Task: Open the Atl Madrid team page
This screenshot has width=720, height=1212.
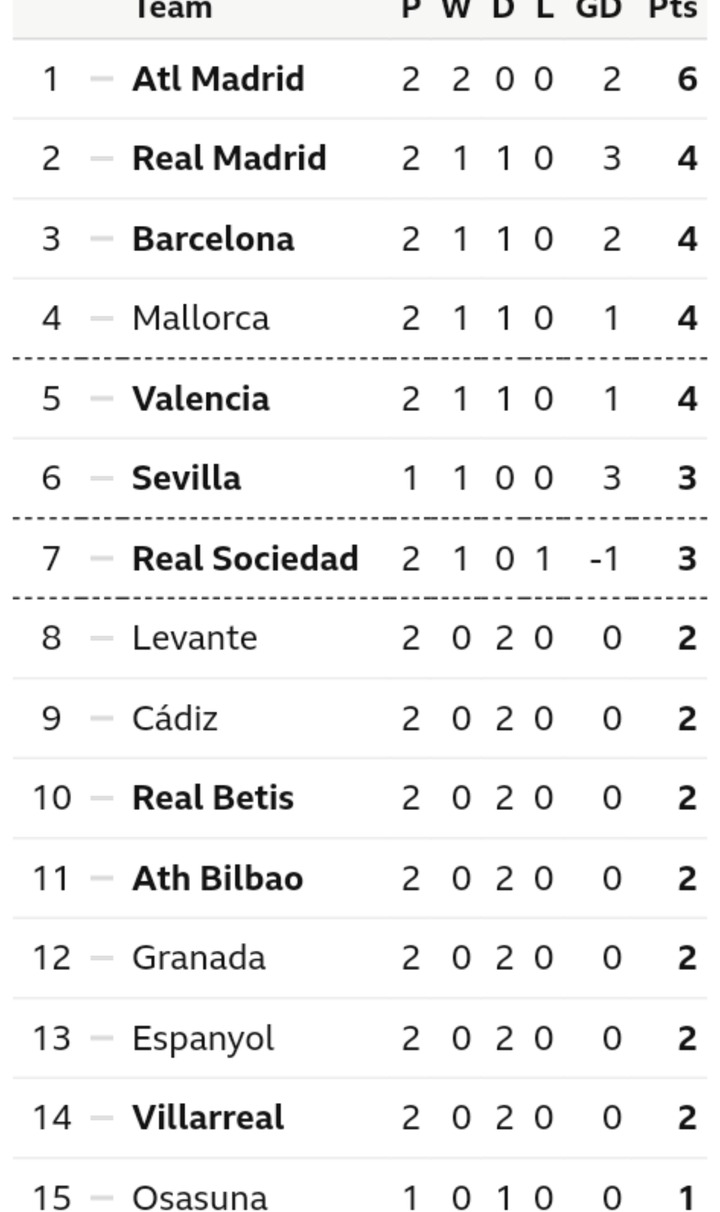Action: [218, 78]
